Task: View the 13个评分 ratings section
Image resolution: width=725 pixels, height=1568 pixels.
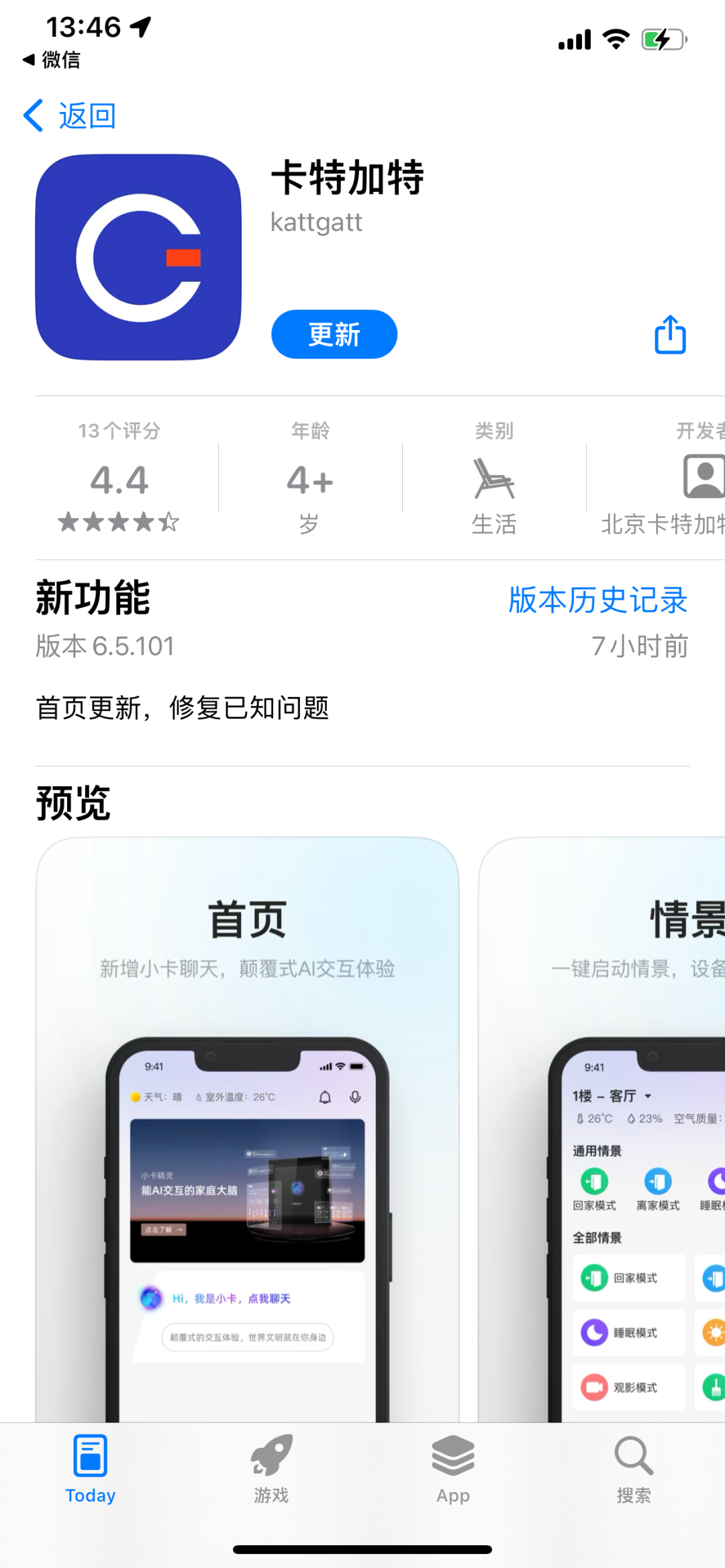Action: 119,478
